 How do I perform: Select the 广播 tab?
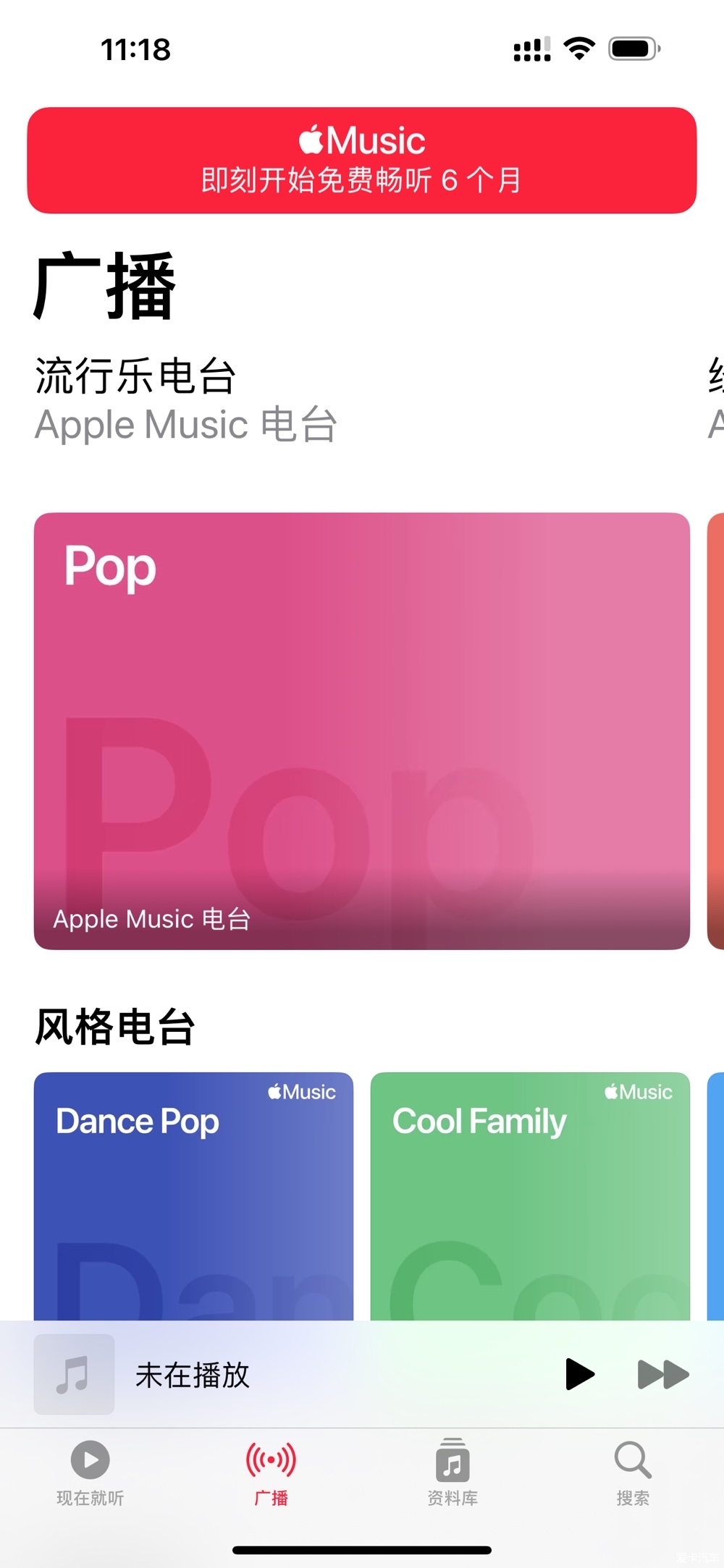271,1472
